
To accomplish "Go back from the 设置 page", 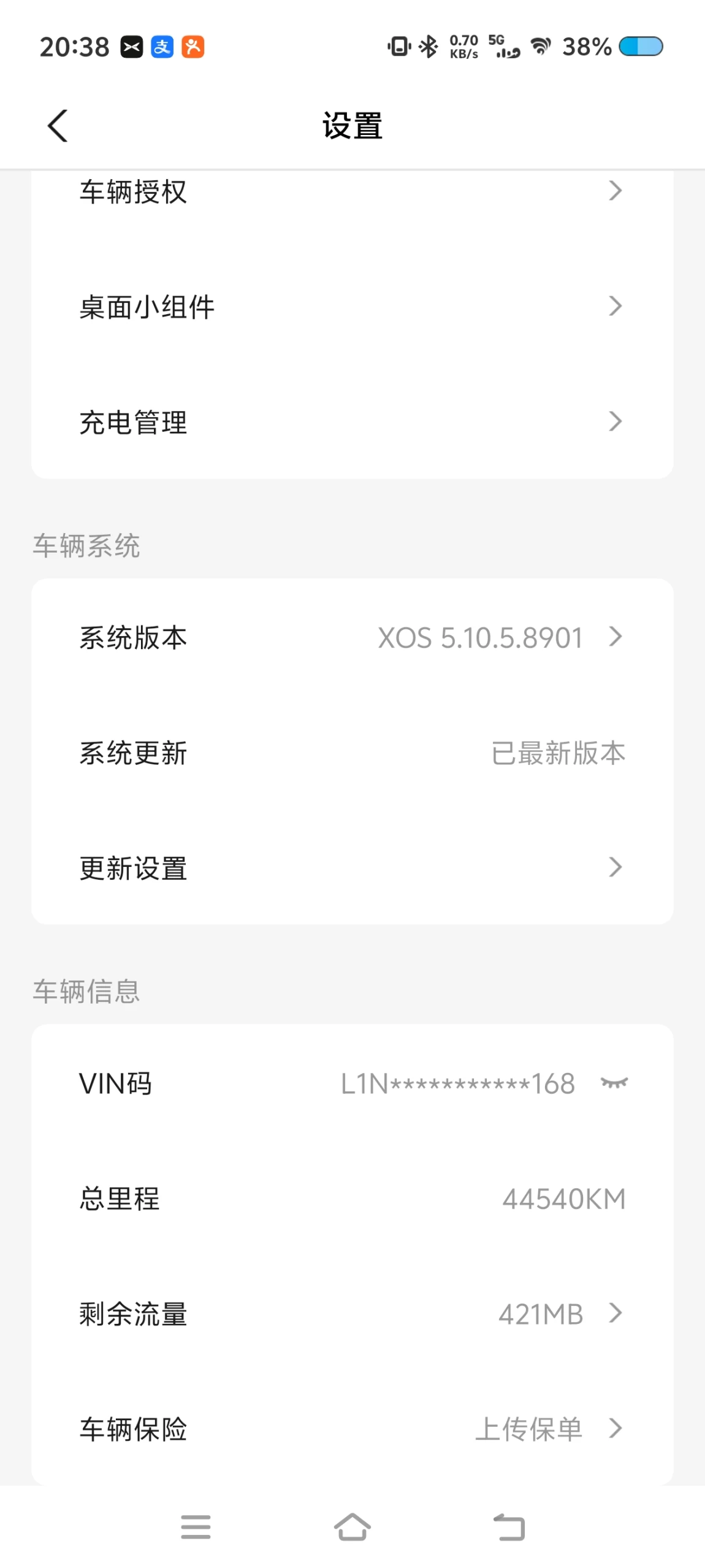I will click(x=58, y=126).
